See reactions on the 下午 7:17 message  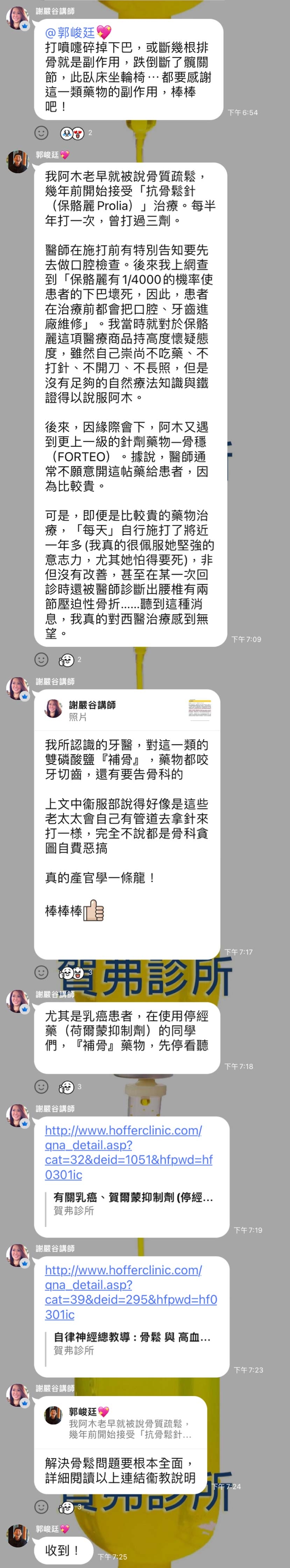click(71, 973)
